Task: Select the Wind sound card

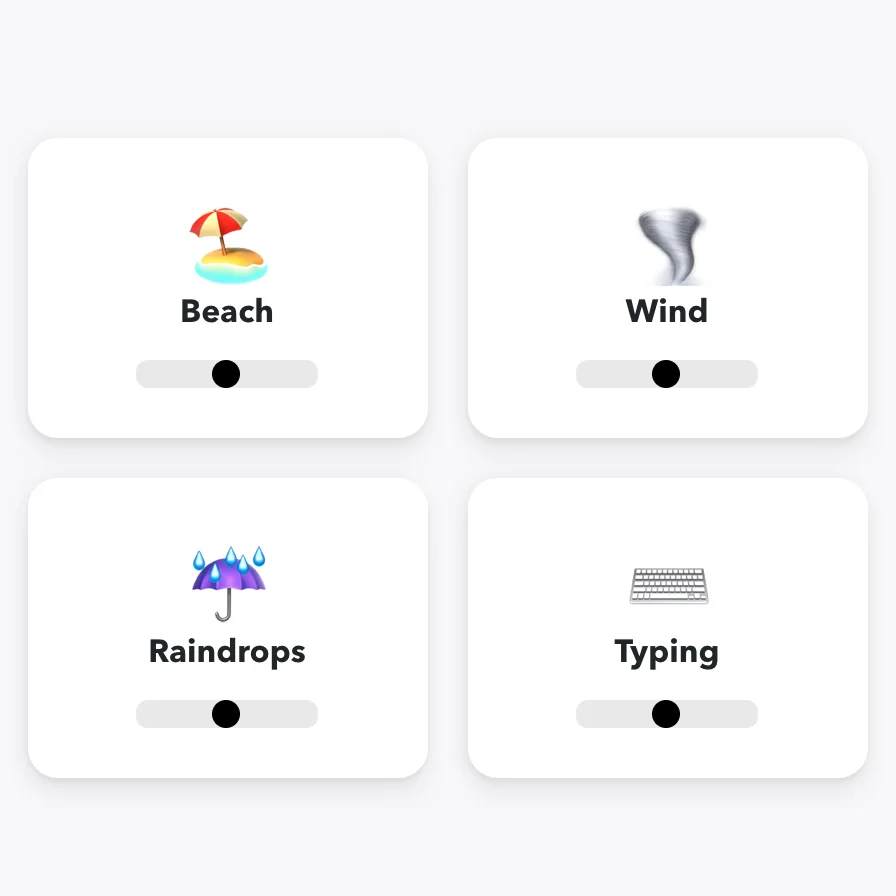Action: tap(667, 260)
